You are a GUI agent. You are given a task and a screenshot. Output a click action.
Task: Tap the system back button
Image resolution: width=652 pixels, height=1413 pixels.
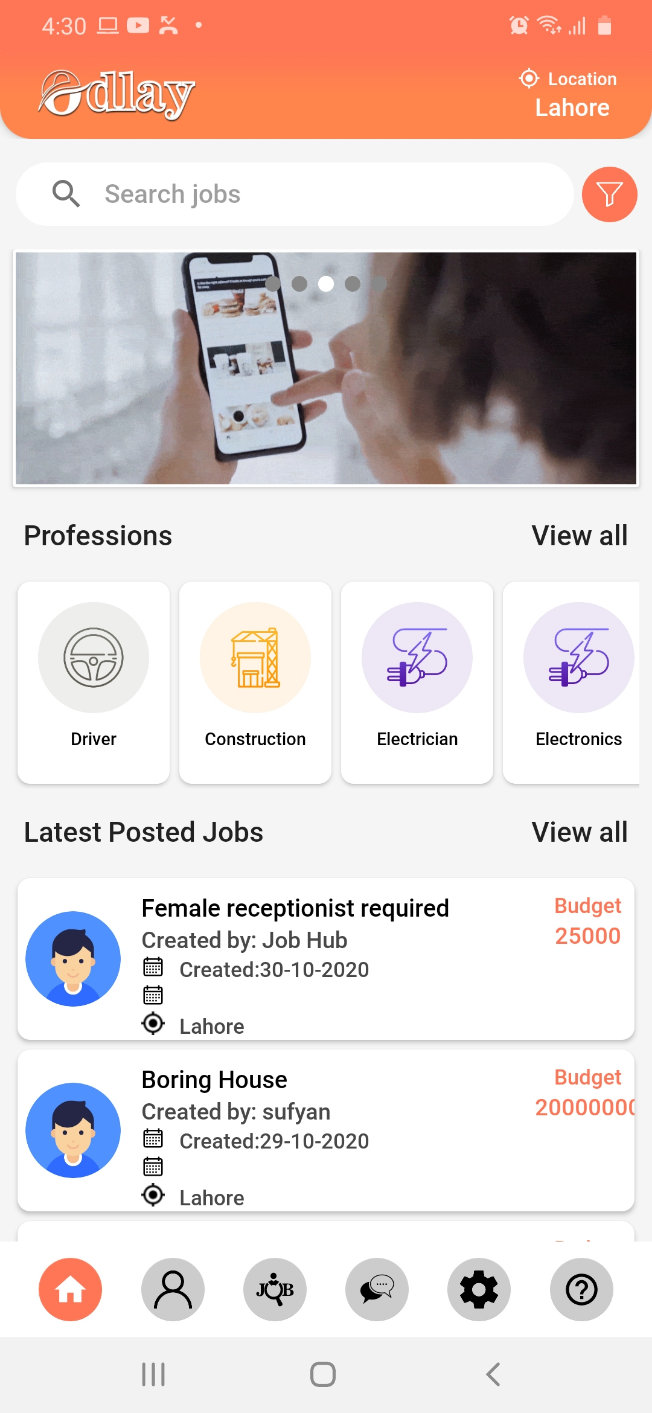coord(492,1375)
